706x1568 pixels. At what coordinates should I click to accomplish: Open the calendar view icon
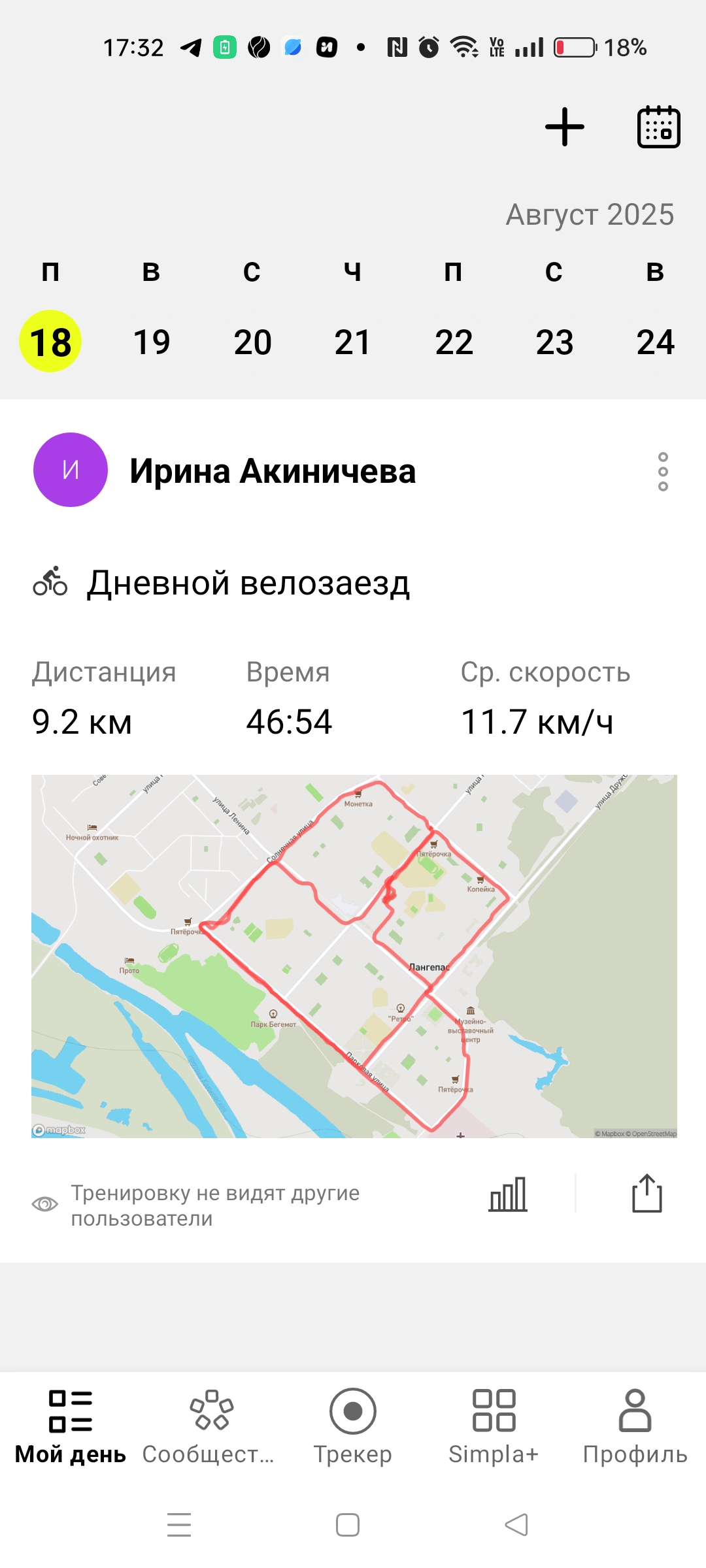658,127
